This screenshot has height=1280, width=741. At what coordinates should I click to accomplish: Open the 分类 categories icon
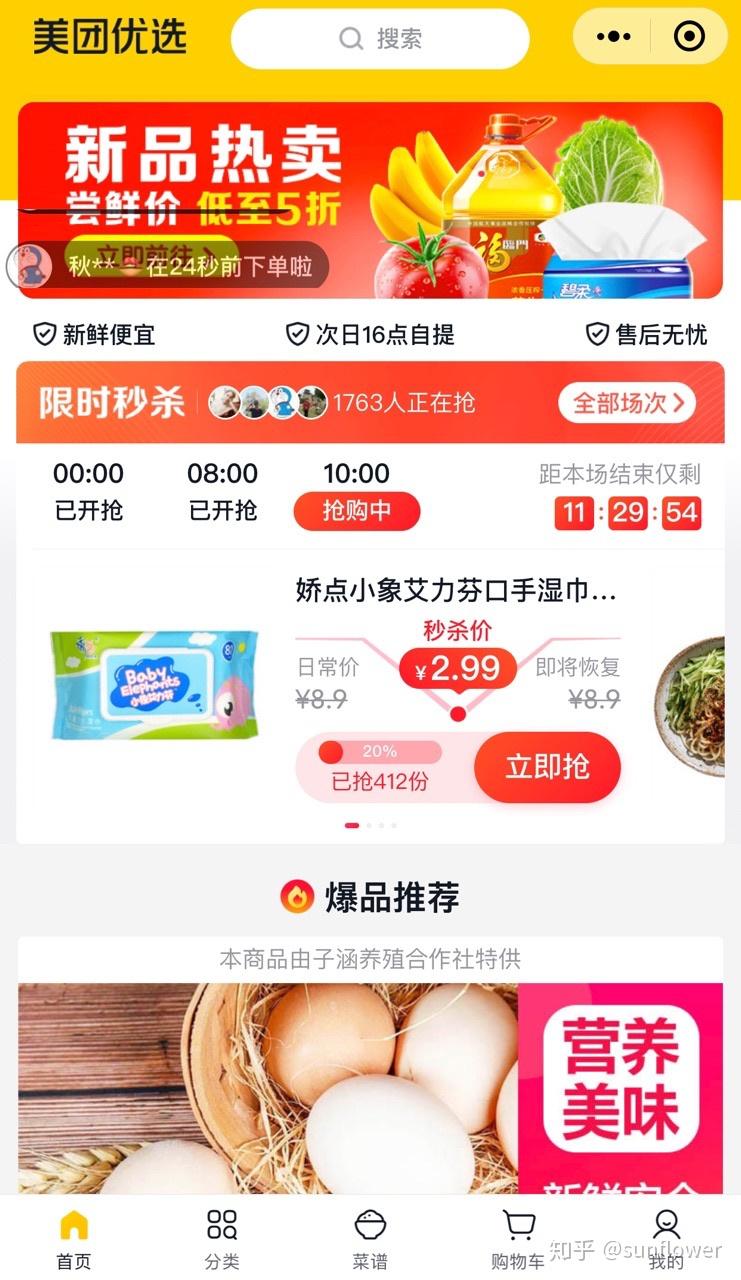coord(222,1225)
